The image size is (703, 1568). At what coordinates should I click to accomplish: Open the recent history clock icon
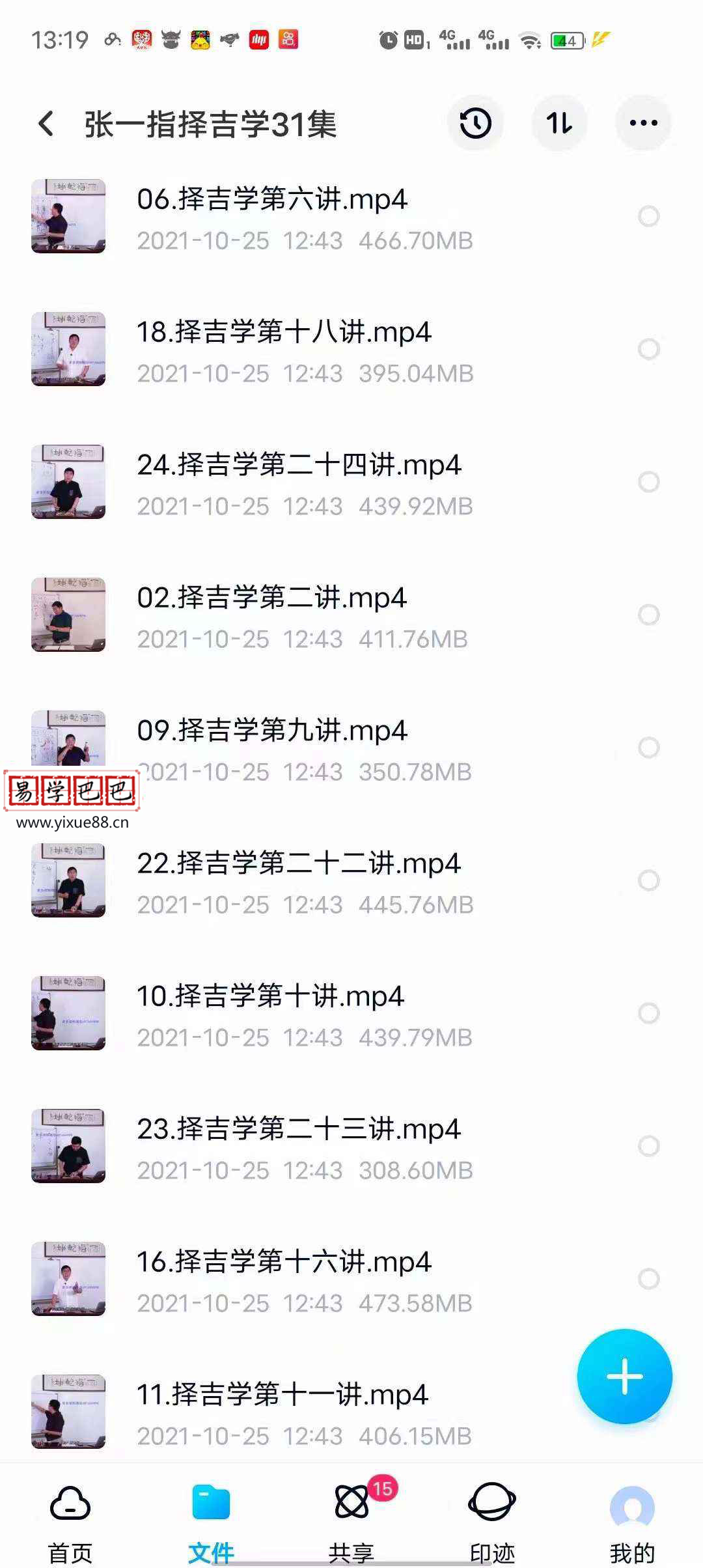tap(476, 123)
